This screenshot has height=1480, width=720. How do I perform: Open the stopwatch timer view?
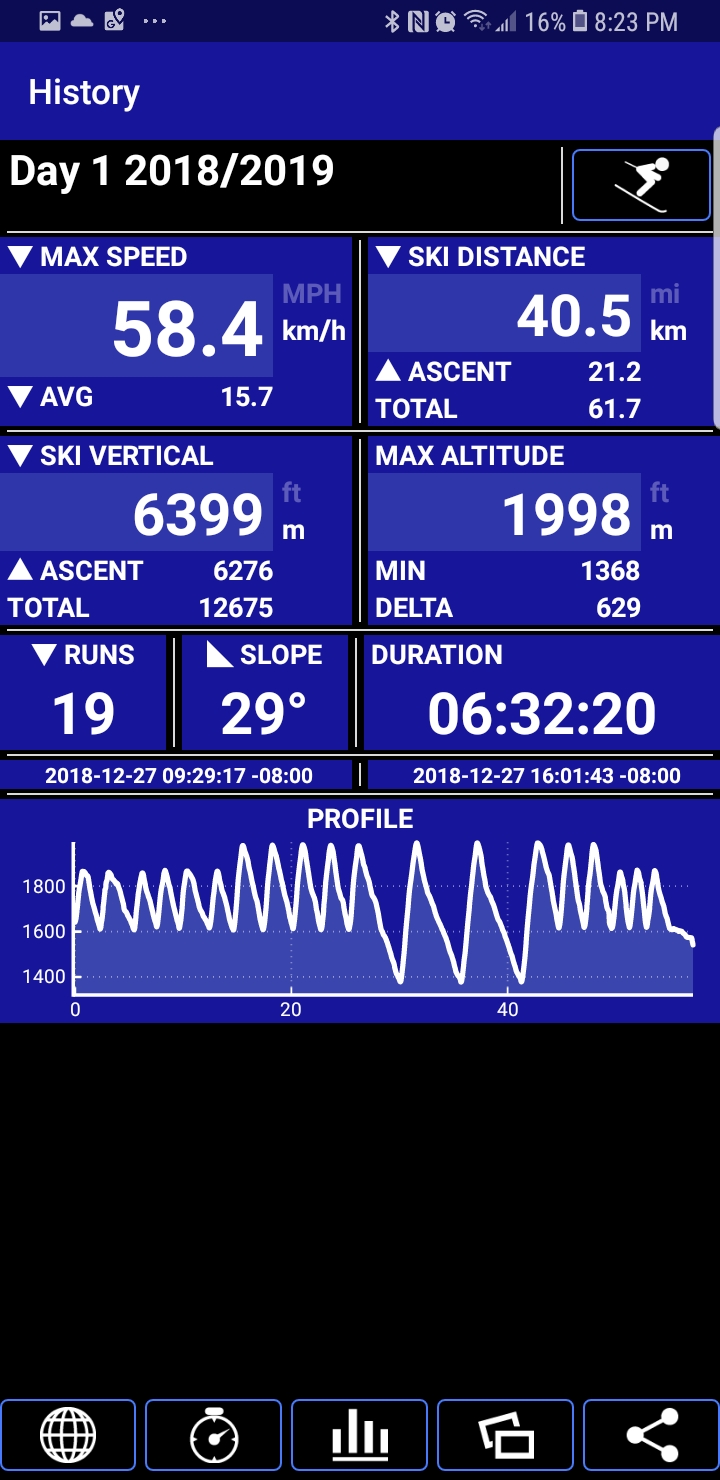(214, 1436)
